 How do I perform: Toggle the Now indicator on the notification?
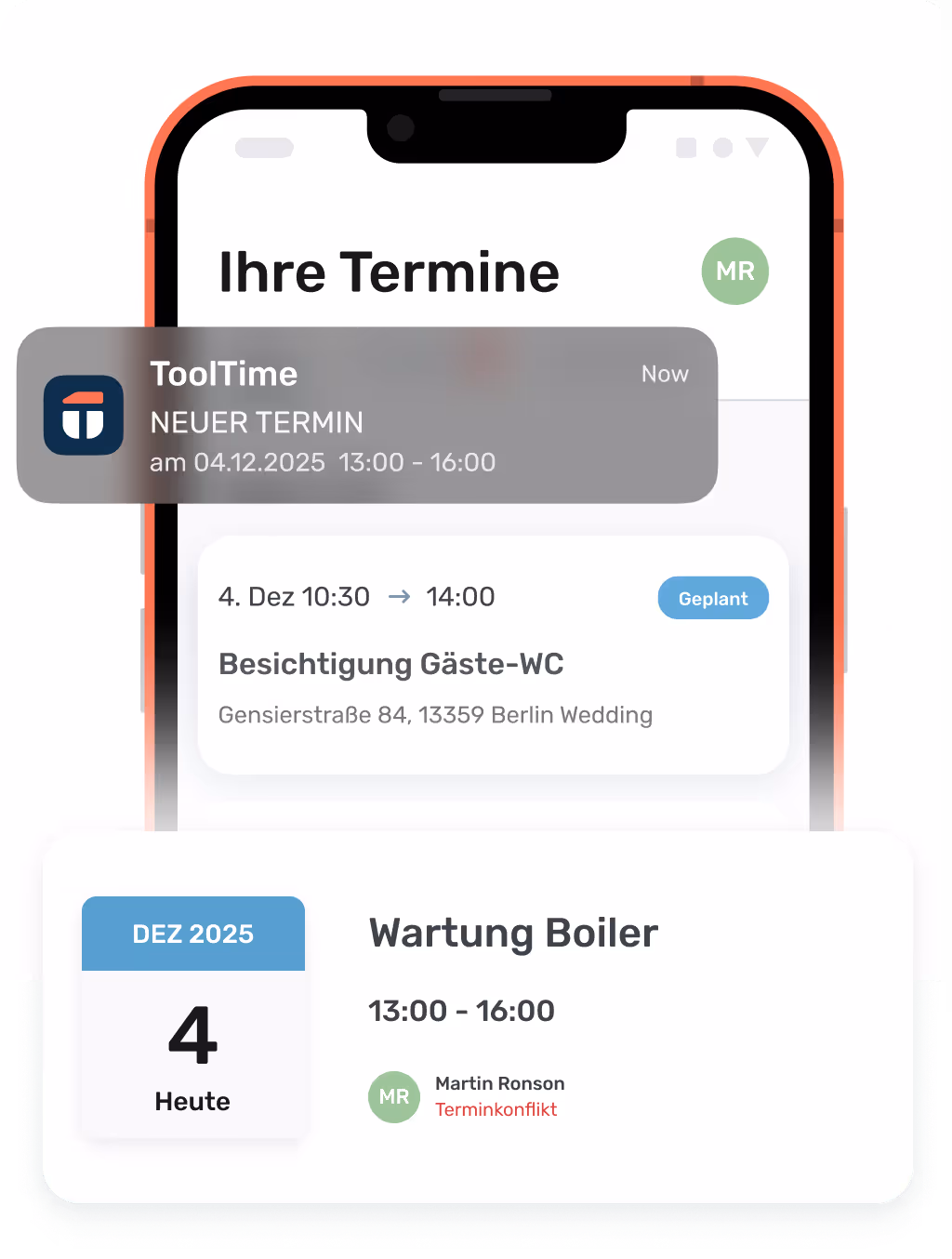click(665, 373)
